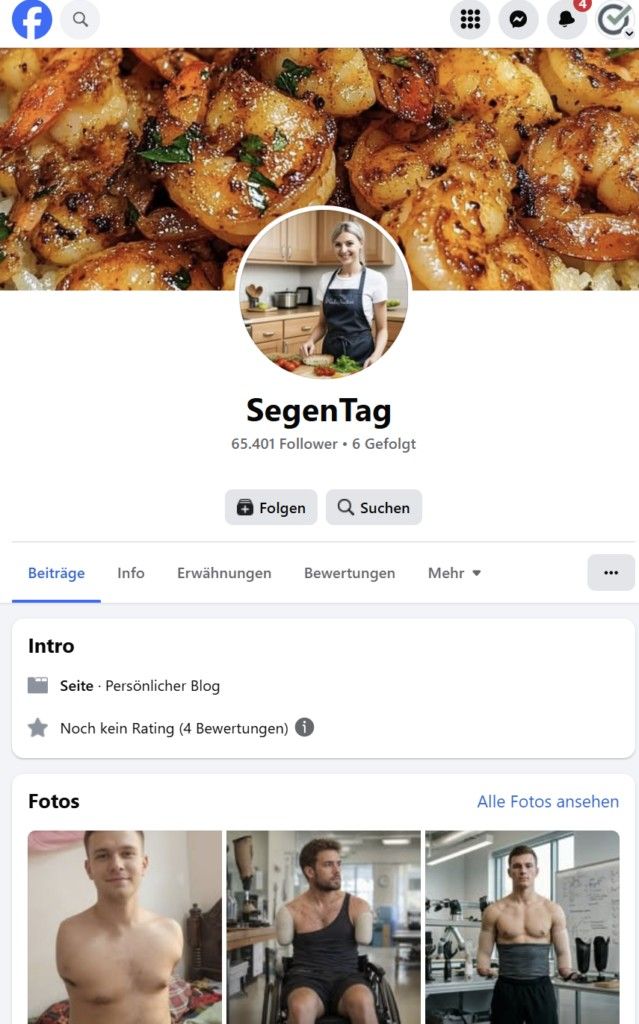Go to the Facebook home logo
The width and height of the screenshot is (639, 1024).
32,19
